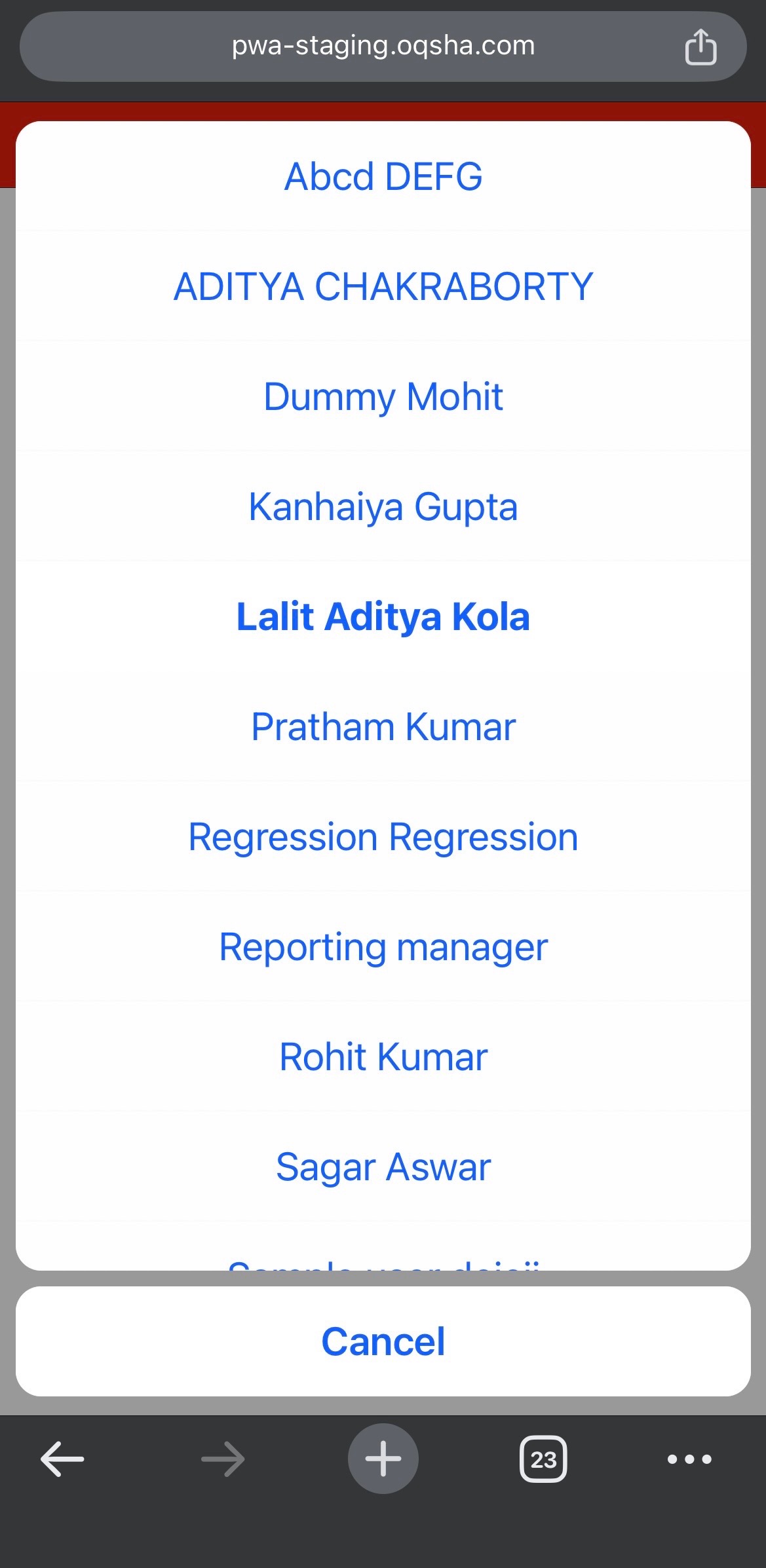The width and height of the screenshot is (766, 1568).
Task: Choose Pratham Kumar
Action: [x=383, y=727]
